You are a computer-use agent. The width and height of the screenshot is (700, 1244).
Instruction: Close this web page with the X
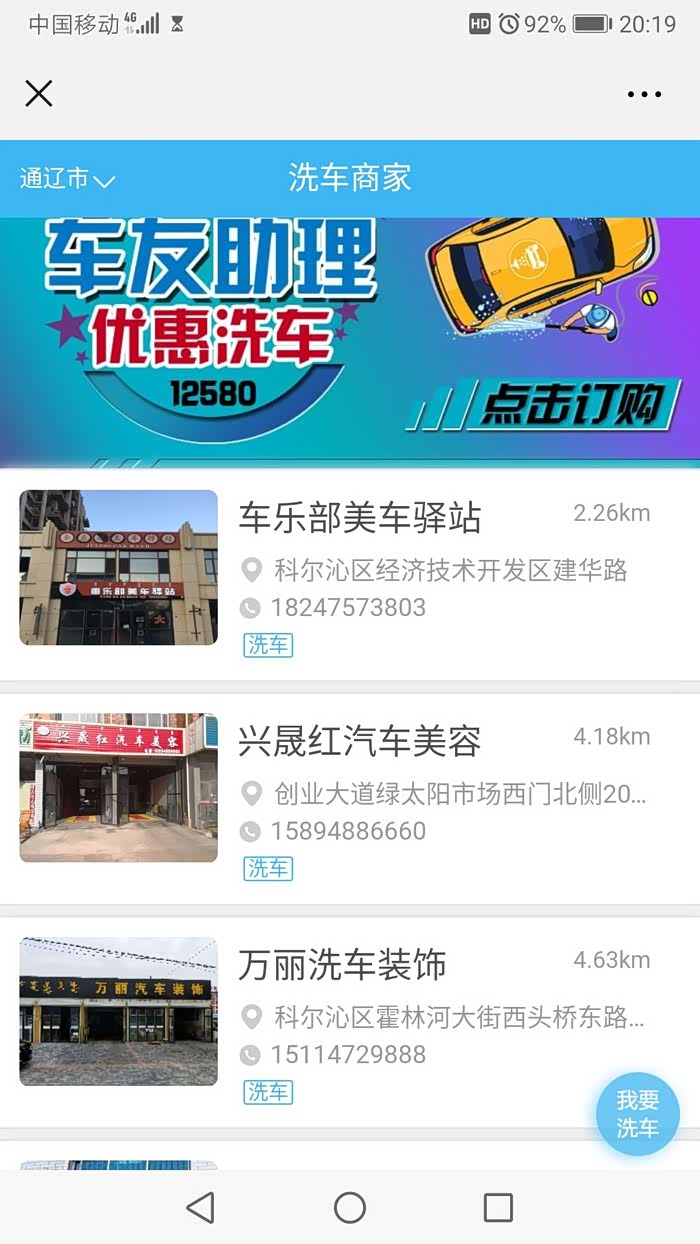pyautogui.click(x=39, y=94)
